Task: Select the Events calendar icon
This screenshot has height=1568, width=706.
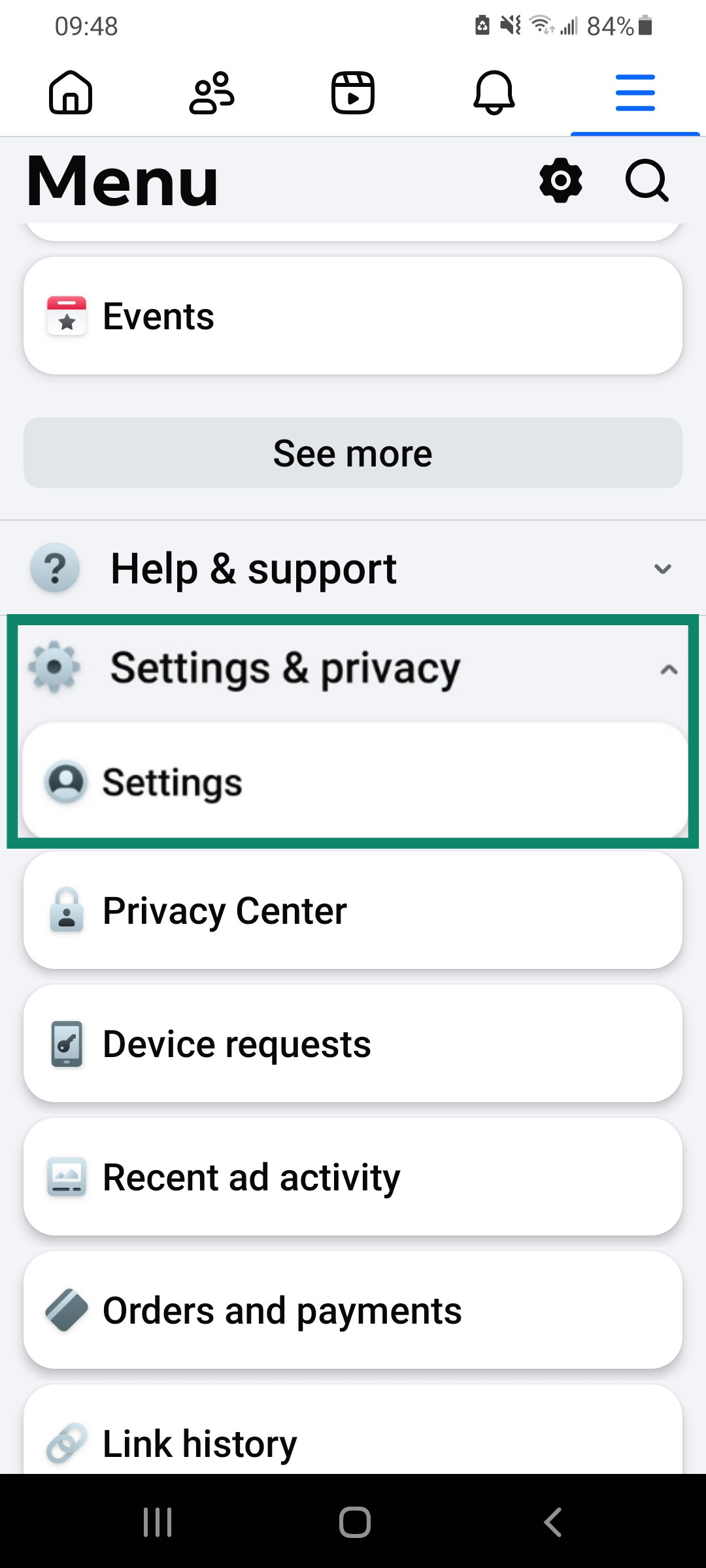Action: click(67, 315)
